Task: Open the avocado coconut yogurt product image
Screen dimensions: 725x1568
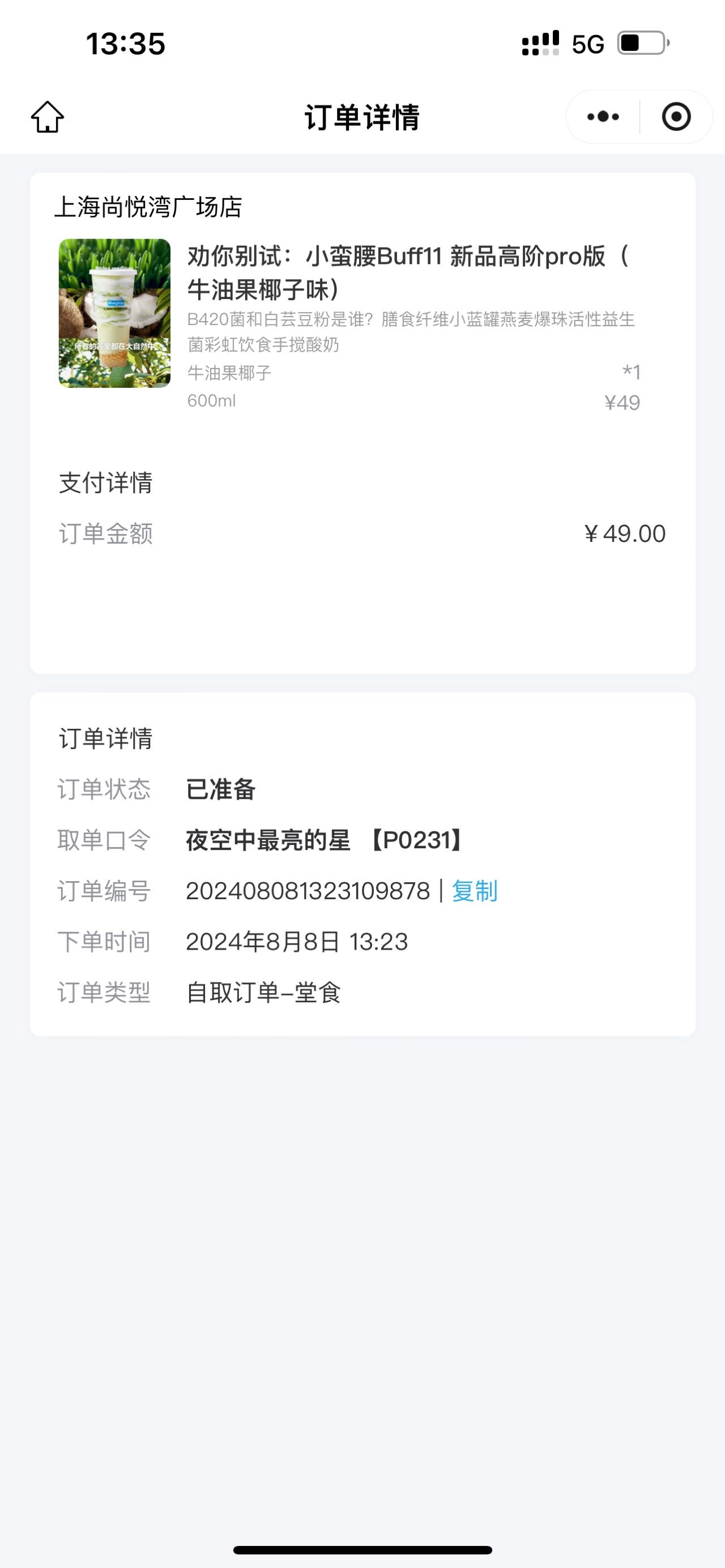Action: coord(114,313)
